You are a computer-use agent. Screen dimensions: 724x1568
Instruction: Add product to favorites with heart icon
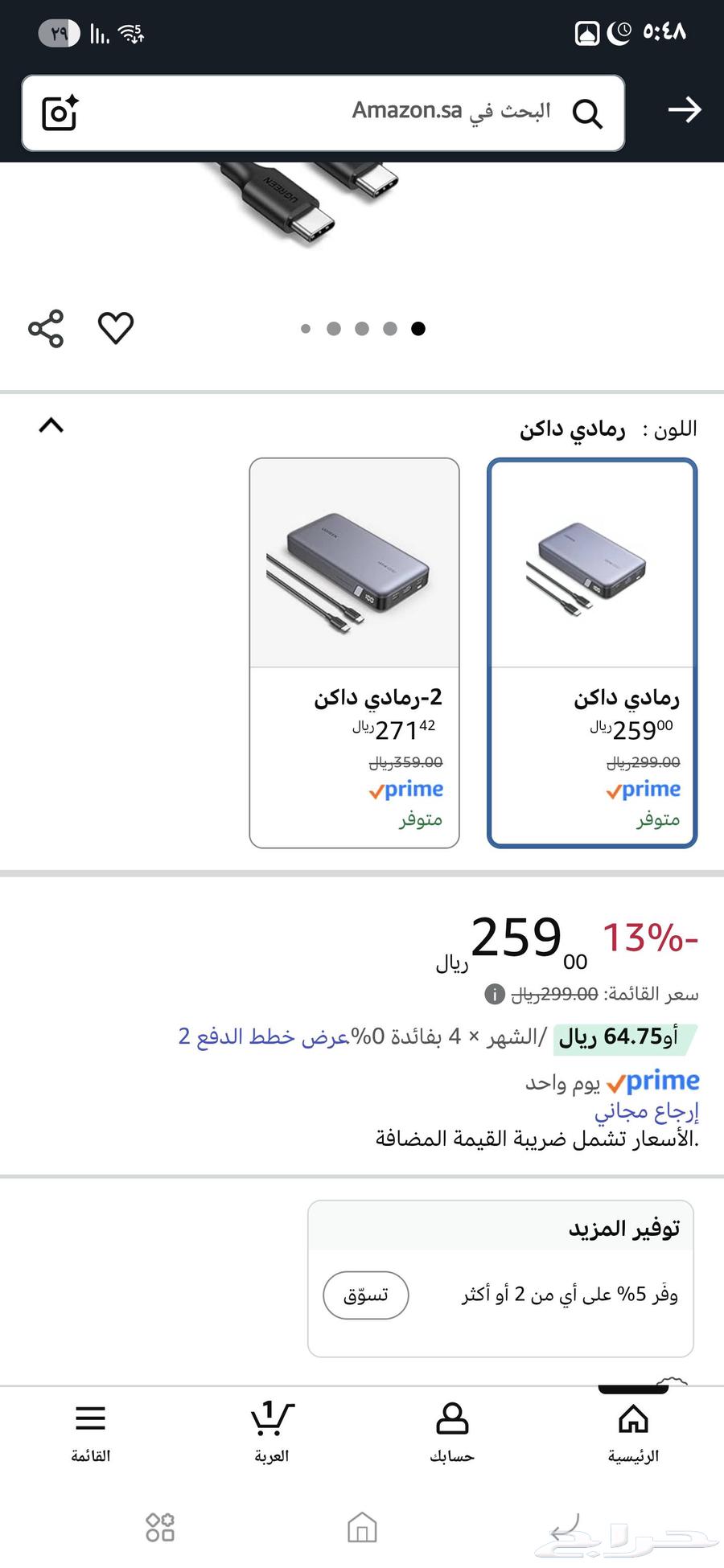[x=116, y=328]
